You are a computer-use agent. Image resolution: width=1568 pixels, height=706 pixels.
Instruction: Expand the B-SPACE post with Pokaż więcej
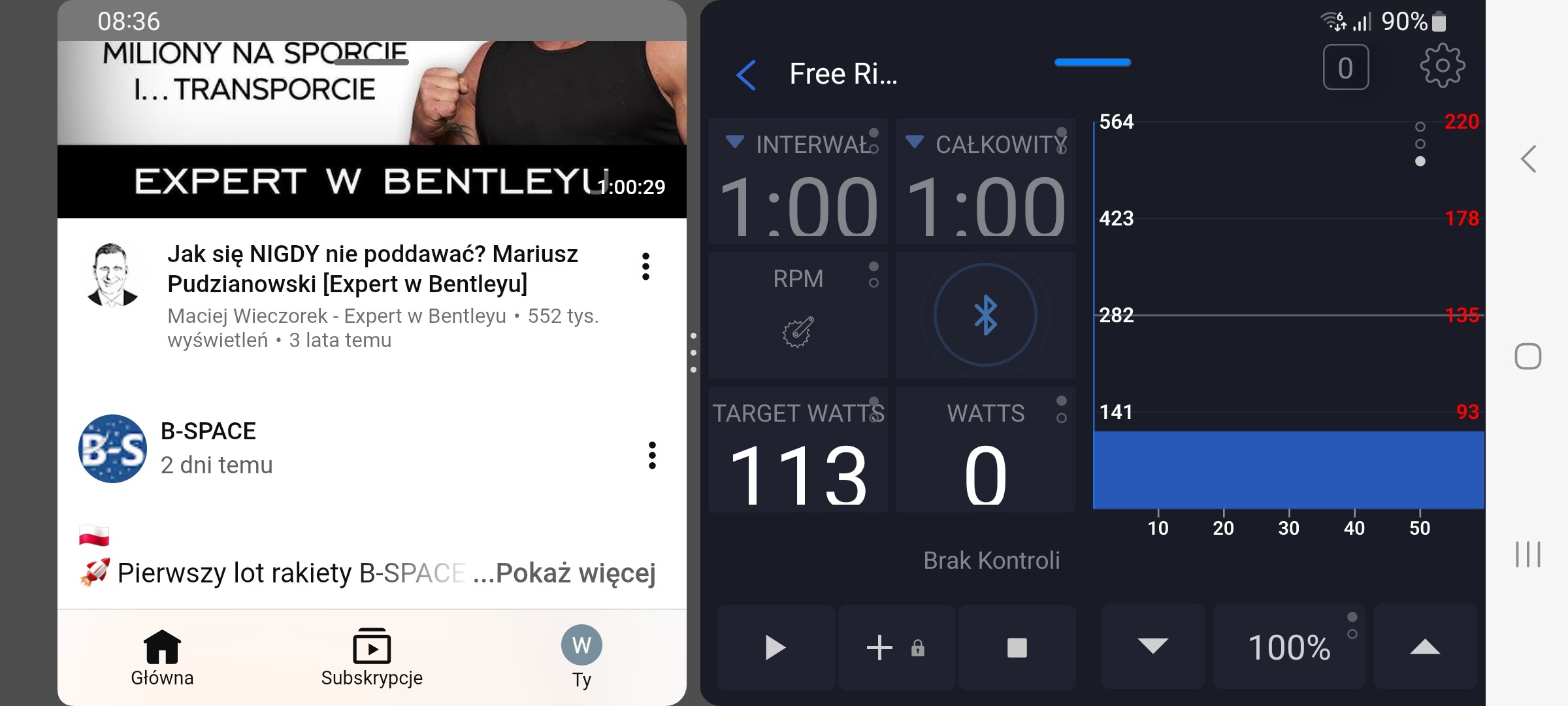pos(575,573)
